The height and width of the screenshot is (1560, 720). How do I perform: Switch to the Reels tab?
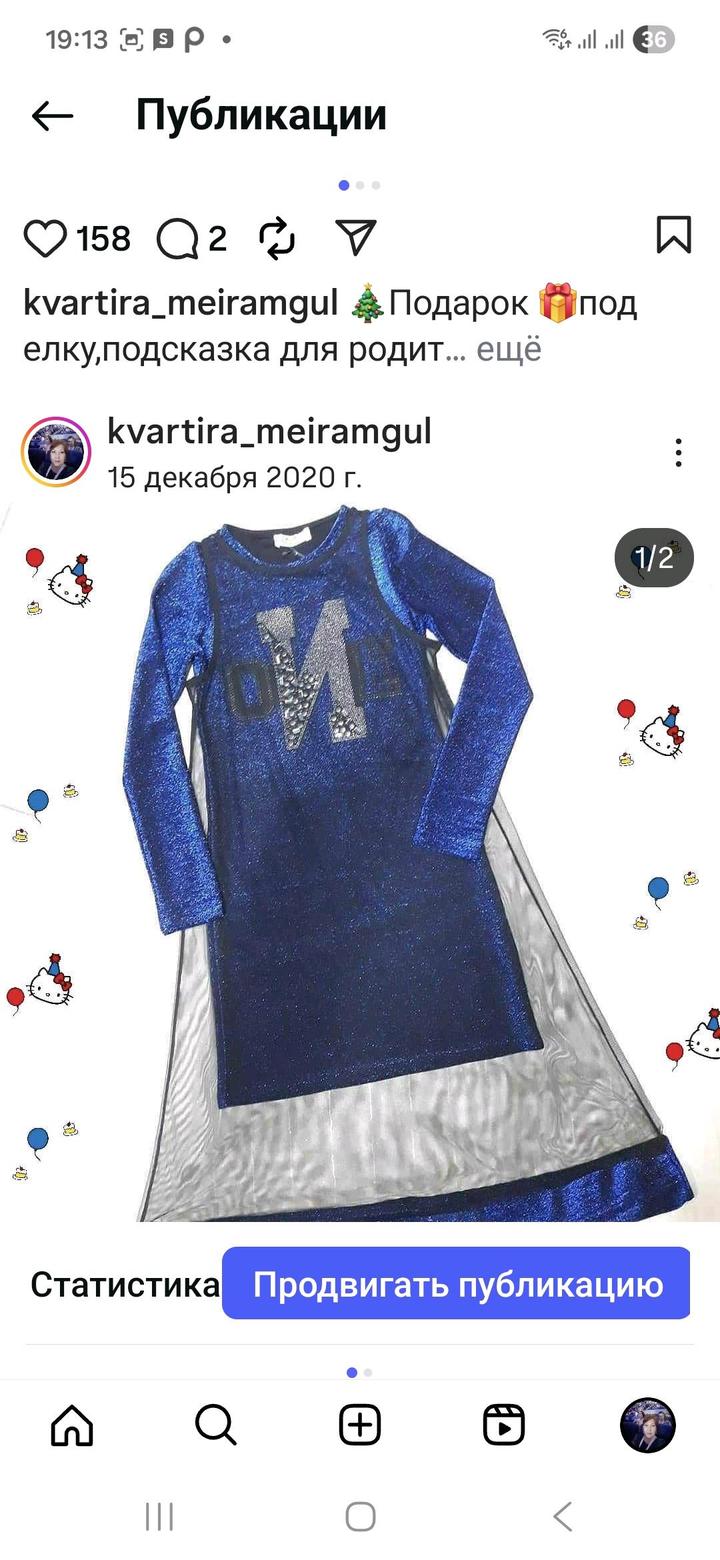pos(504,1425)
